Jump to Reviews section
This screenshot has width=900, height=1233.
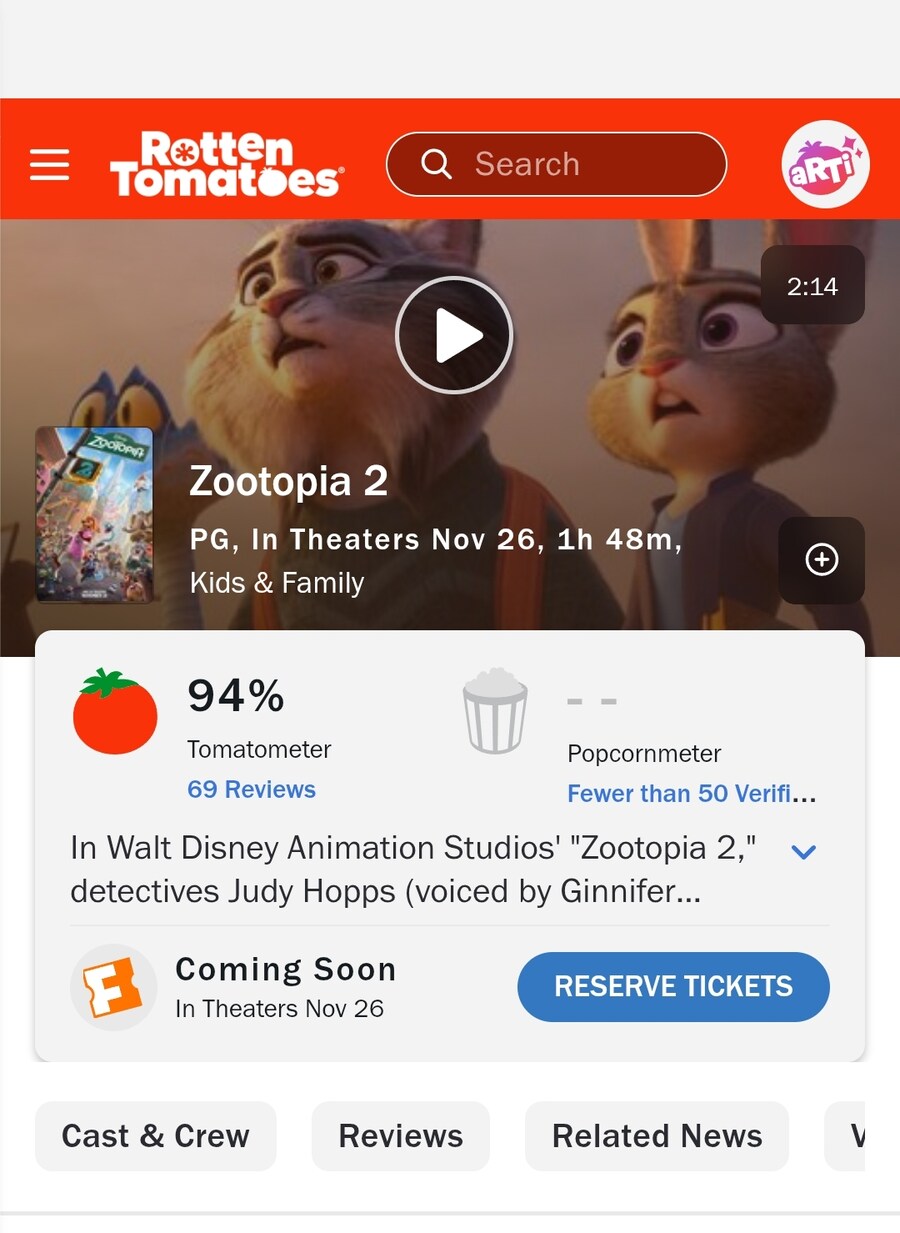point(400,1136)
